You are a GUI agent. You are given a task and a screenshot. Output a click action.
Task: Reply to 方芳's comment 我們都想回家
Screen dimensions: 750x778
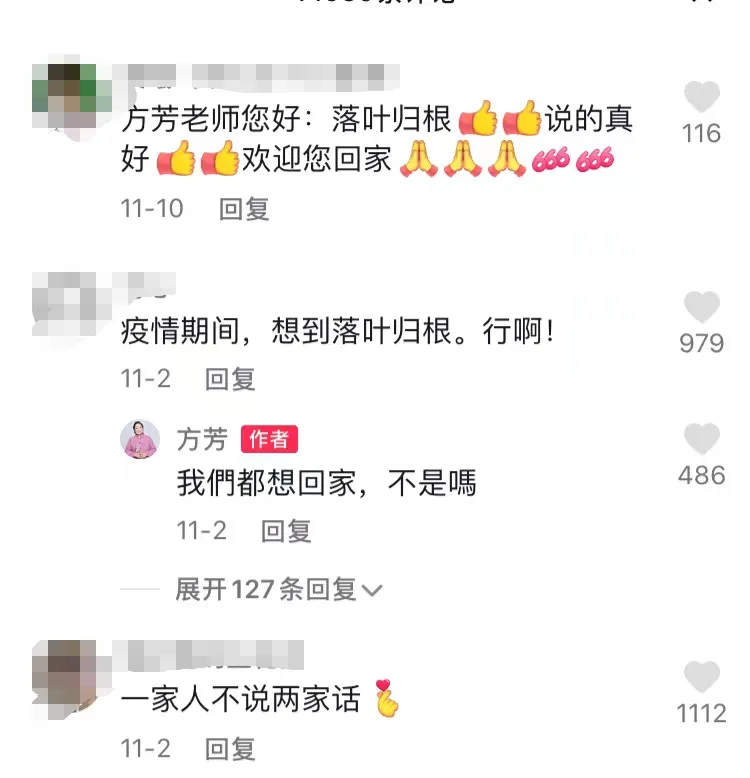coord(286,531)
